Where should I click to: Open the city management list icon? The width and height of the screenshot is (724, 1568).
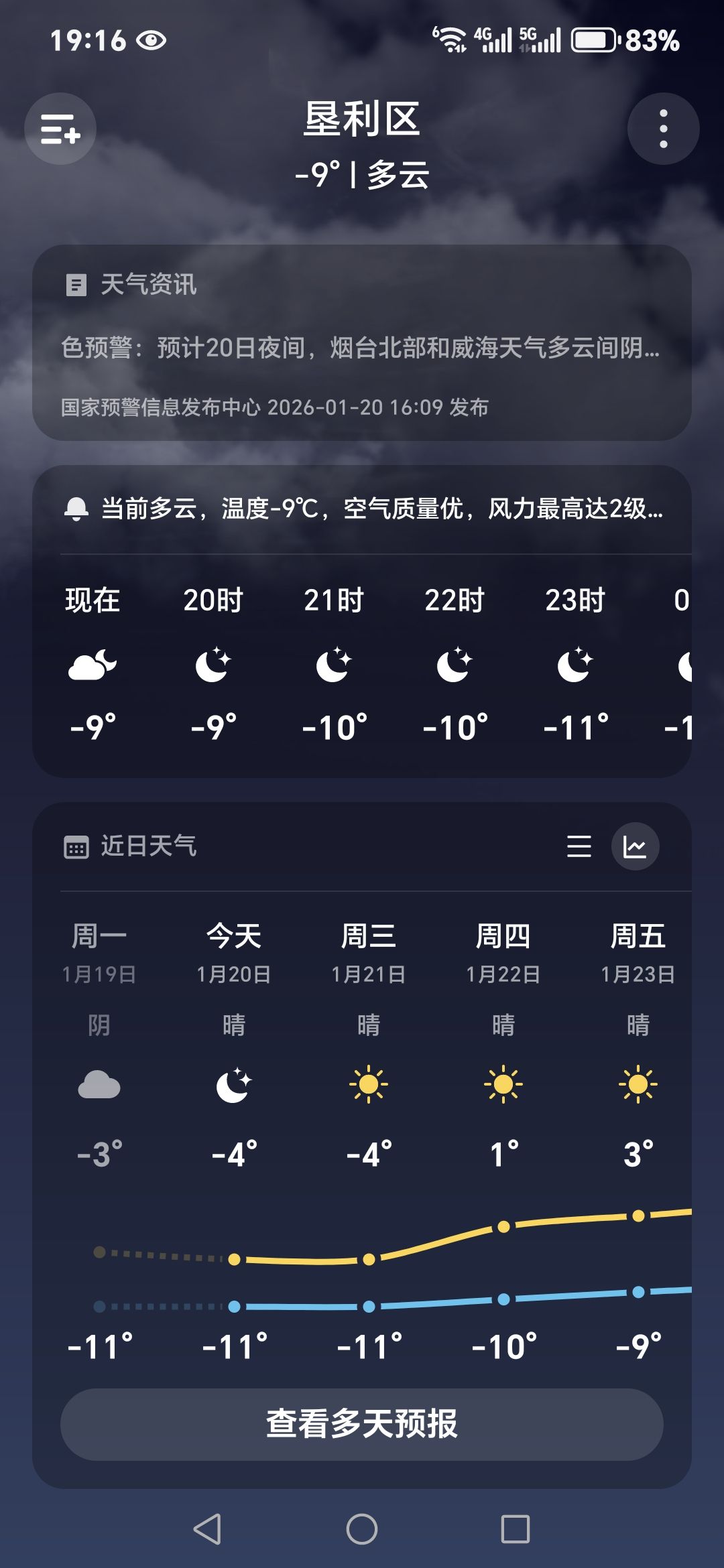tap(60, 129)
